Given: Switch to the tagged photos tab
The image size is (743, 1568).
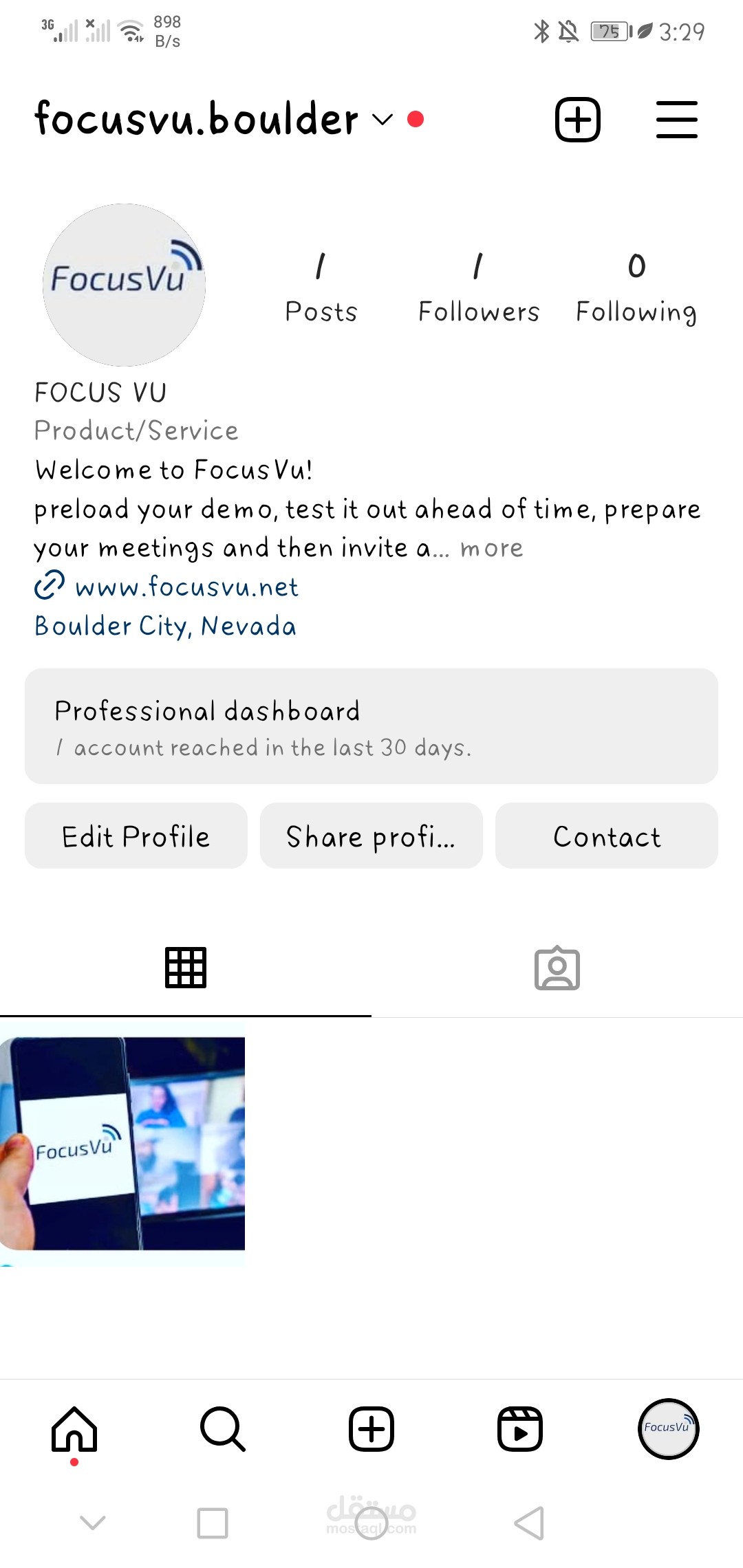Looking at the screenshot, I should 557,968.
